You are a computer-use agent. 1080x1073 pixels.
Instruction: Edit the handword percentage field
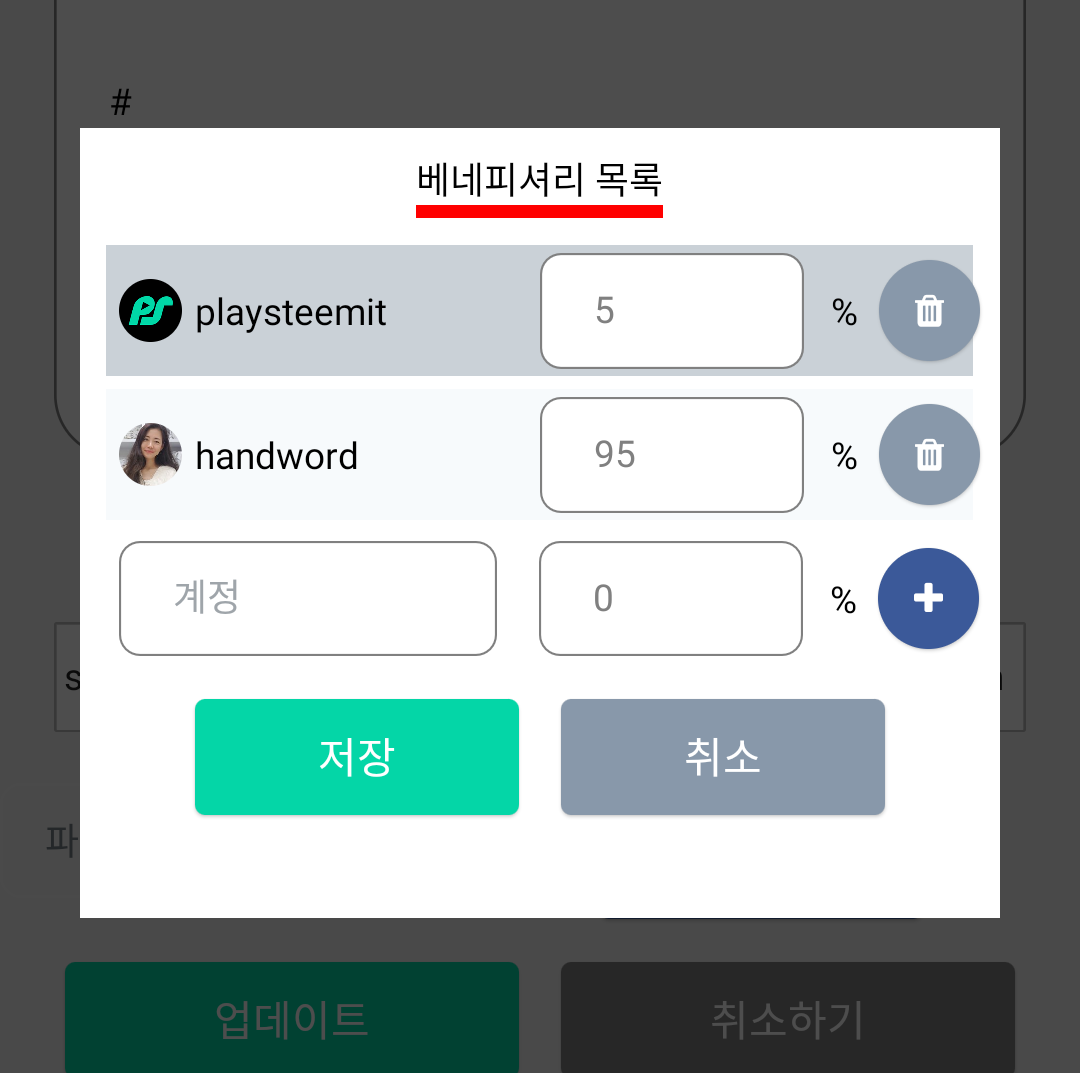(671, 455)
